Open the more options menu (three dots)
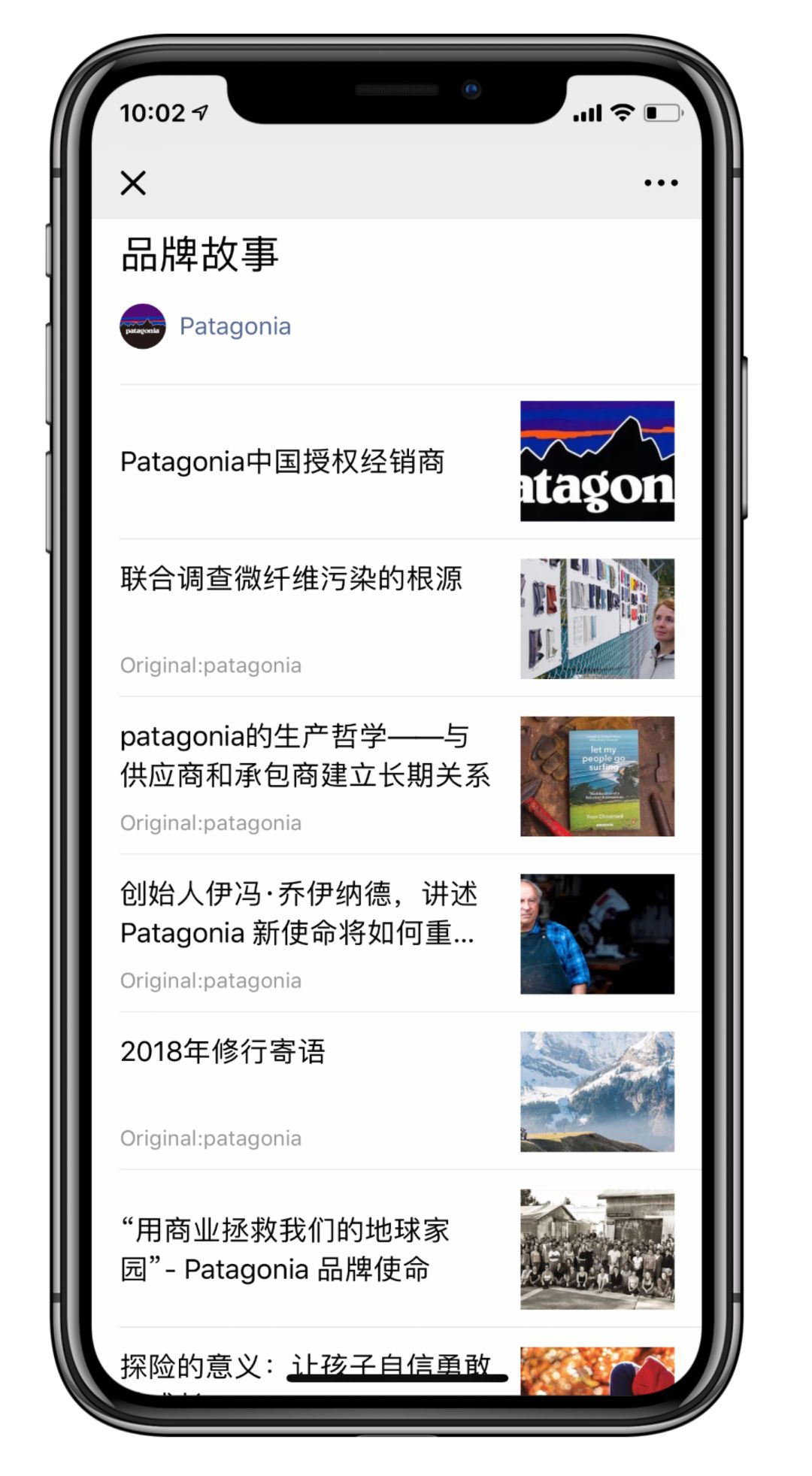The image size is (812, 1476). [x=660, y=182]
